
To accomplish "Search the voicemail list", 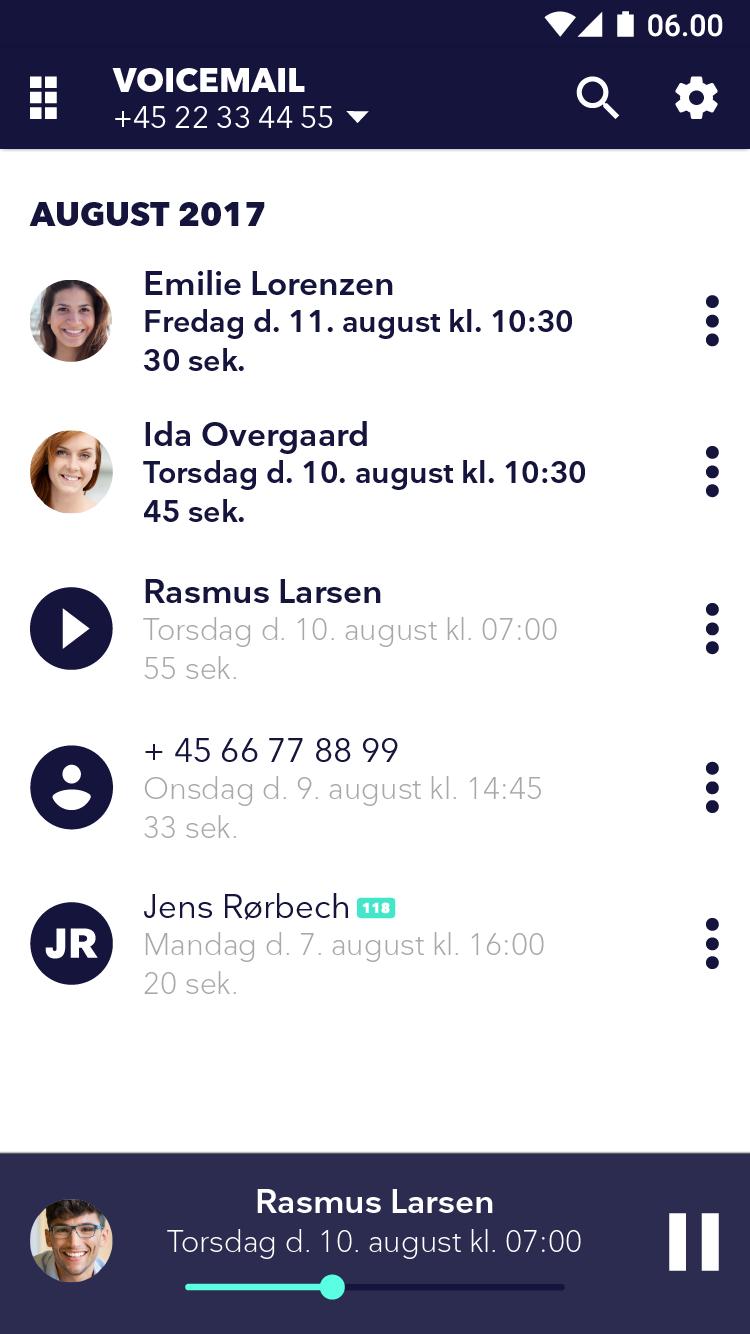I will (x=597, y=98).
